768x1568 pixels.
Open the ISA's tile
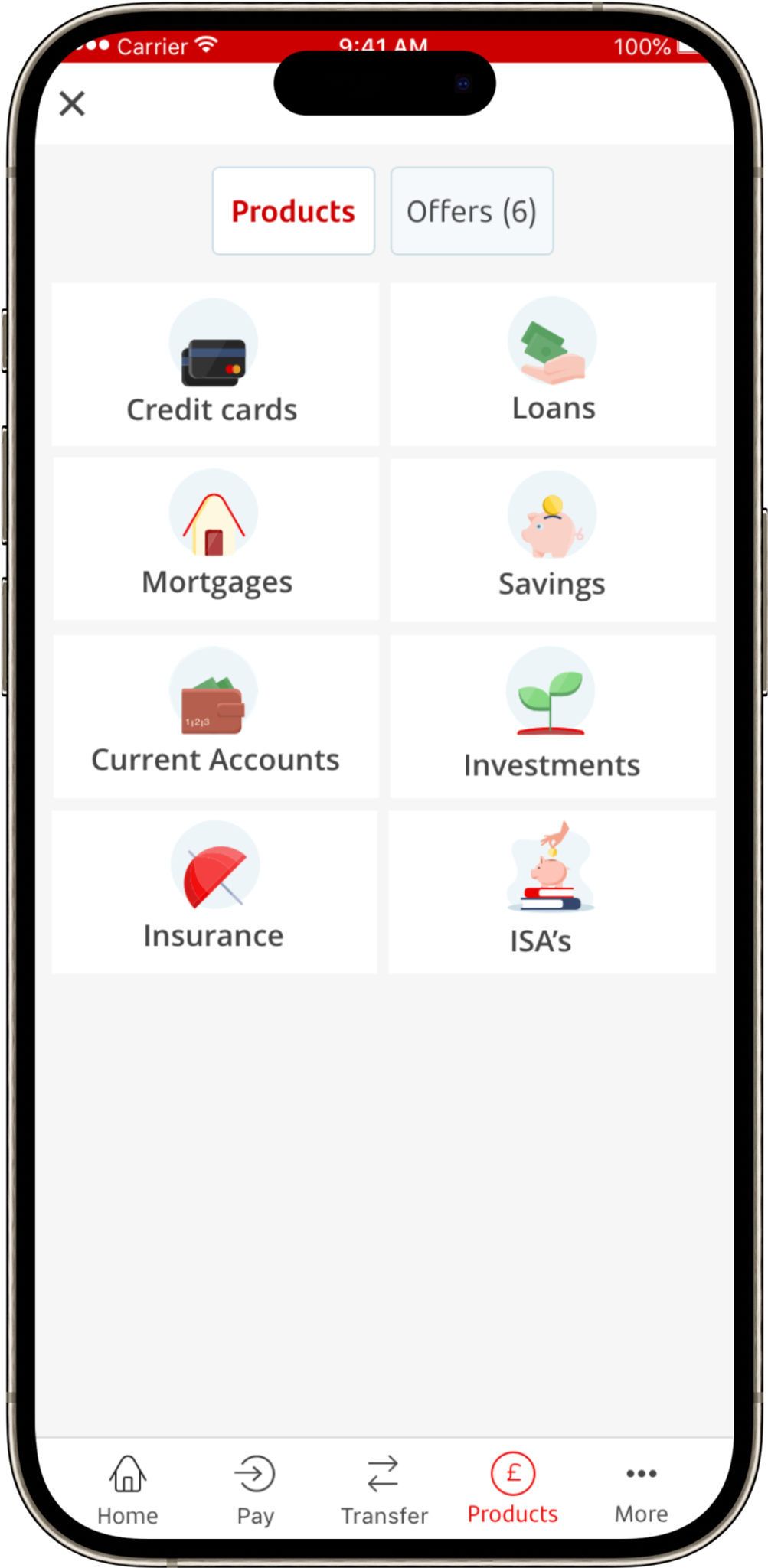552,892
